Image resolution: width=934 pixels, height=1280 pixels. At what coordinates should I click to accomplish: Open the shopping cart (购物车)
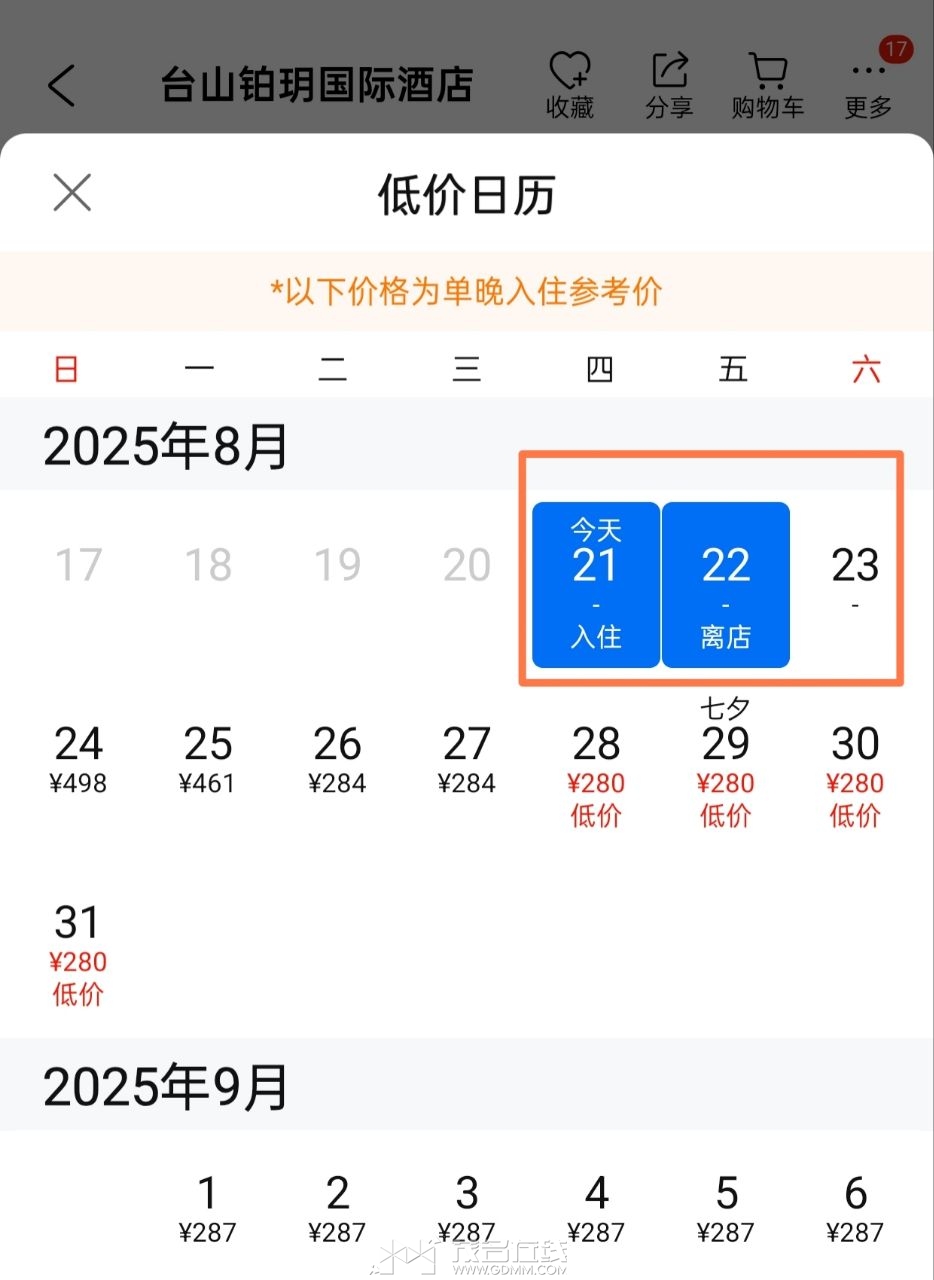click(767, 85)
